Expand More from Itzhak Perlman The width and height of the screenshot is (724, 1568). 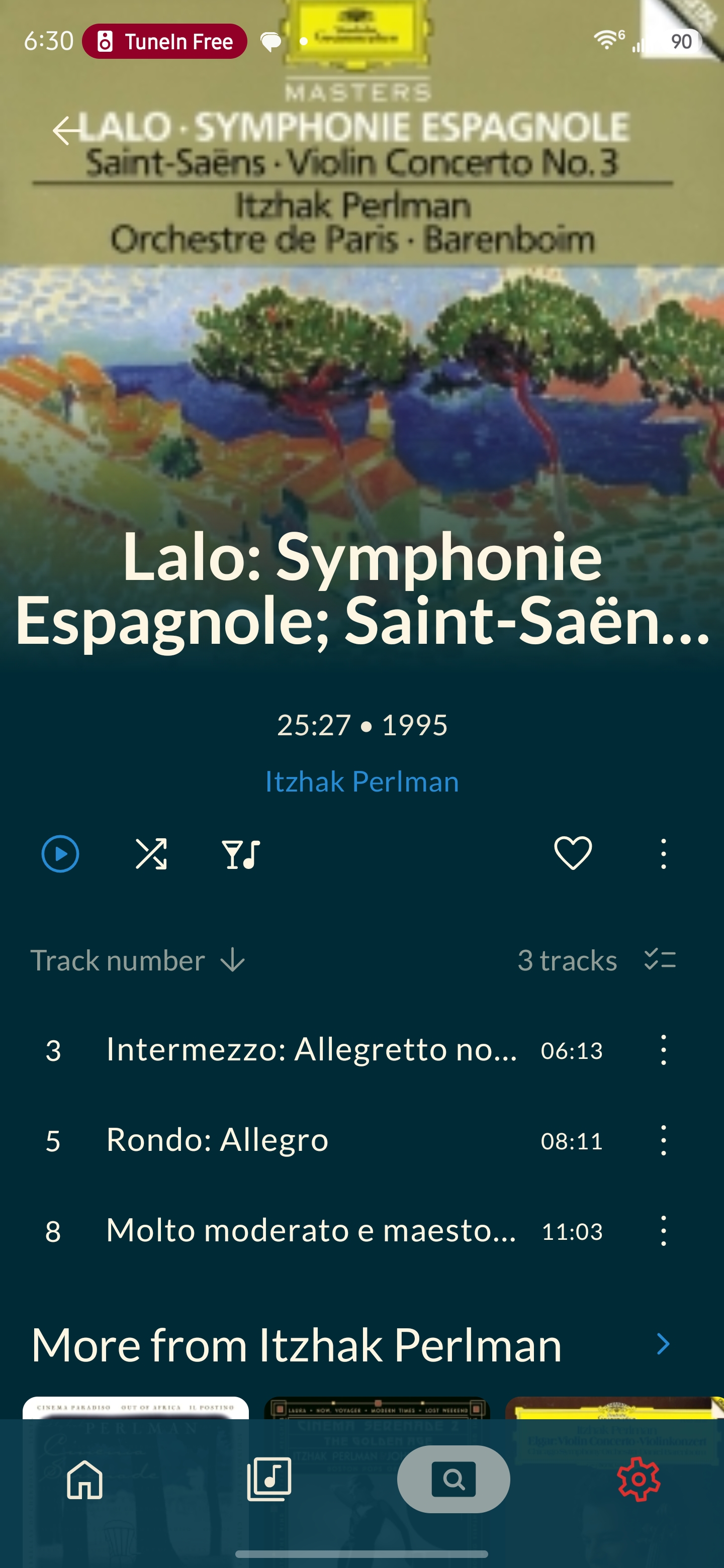663,1344
